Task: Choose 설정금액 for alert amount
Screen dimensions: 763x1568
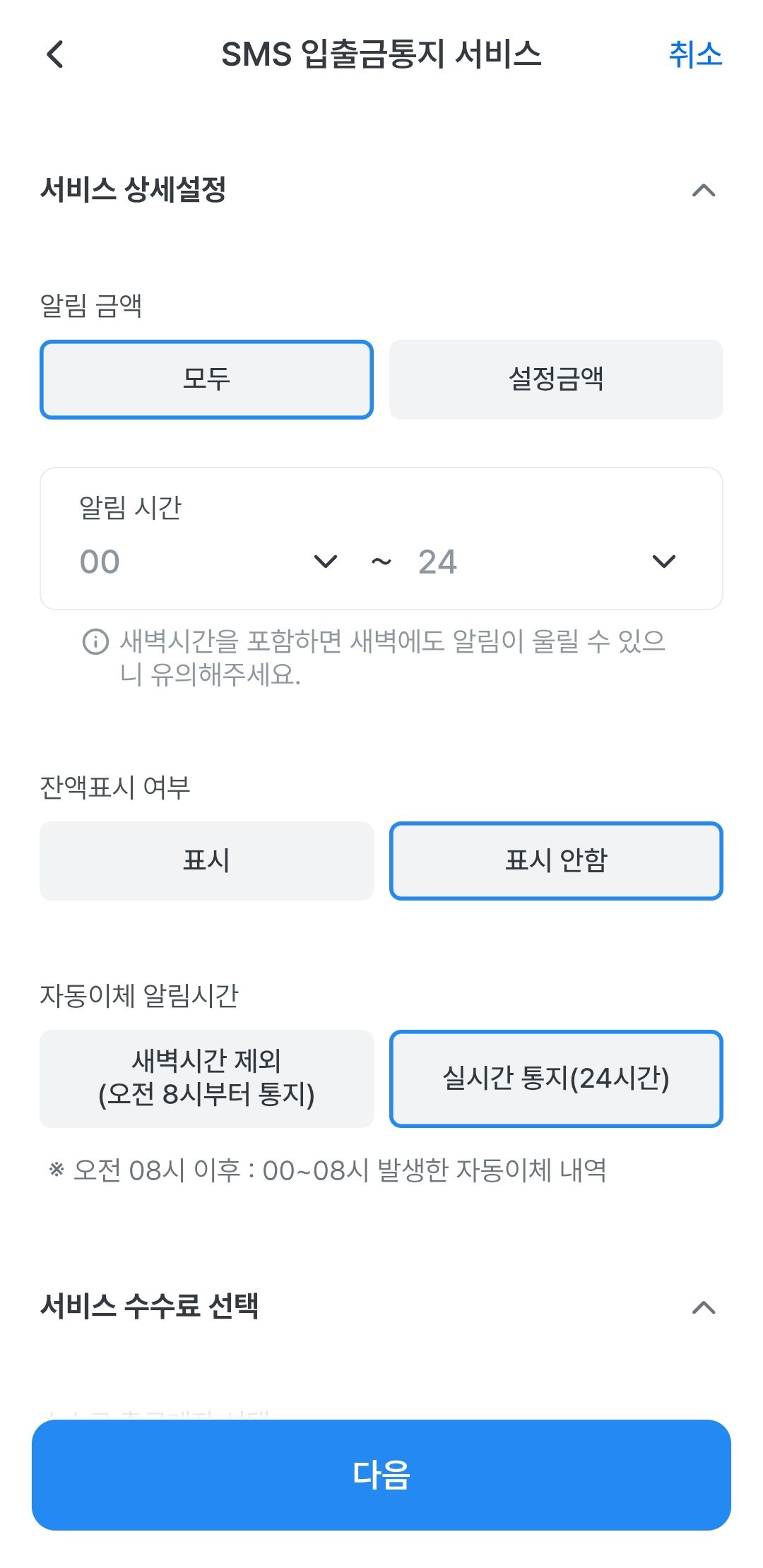Action: (x=556, y=379)
